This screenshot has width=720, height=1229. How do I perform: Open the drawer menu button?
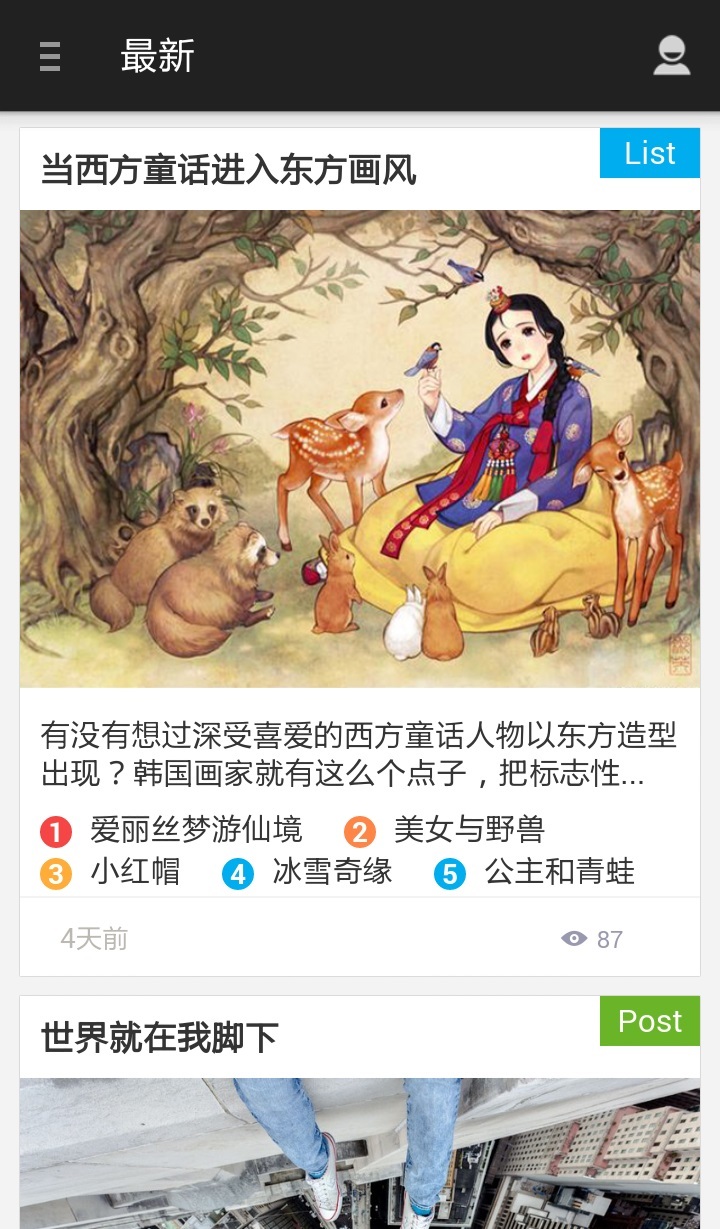[x=50, y=56]
